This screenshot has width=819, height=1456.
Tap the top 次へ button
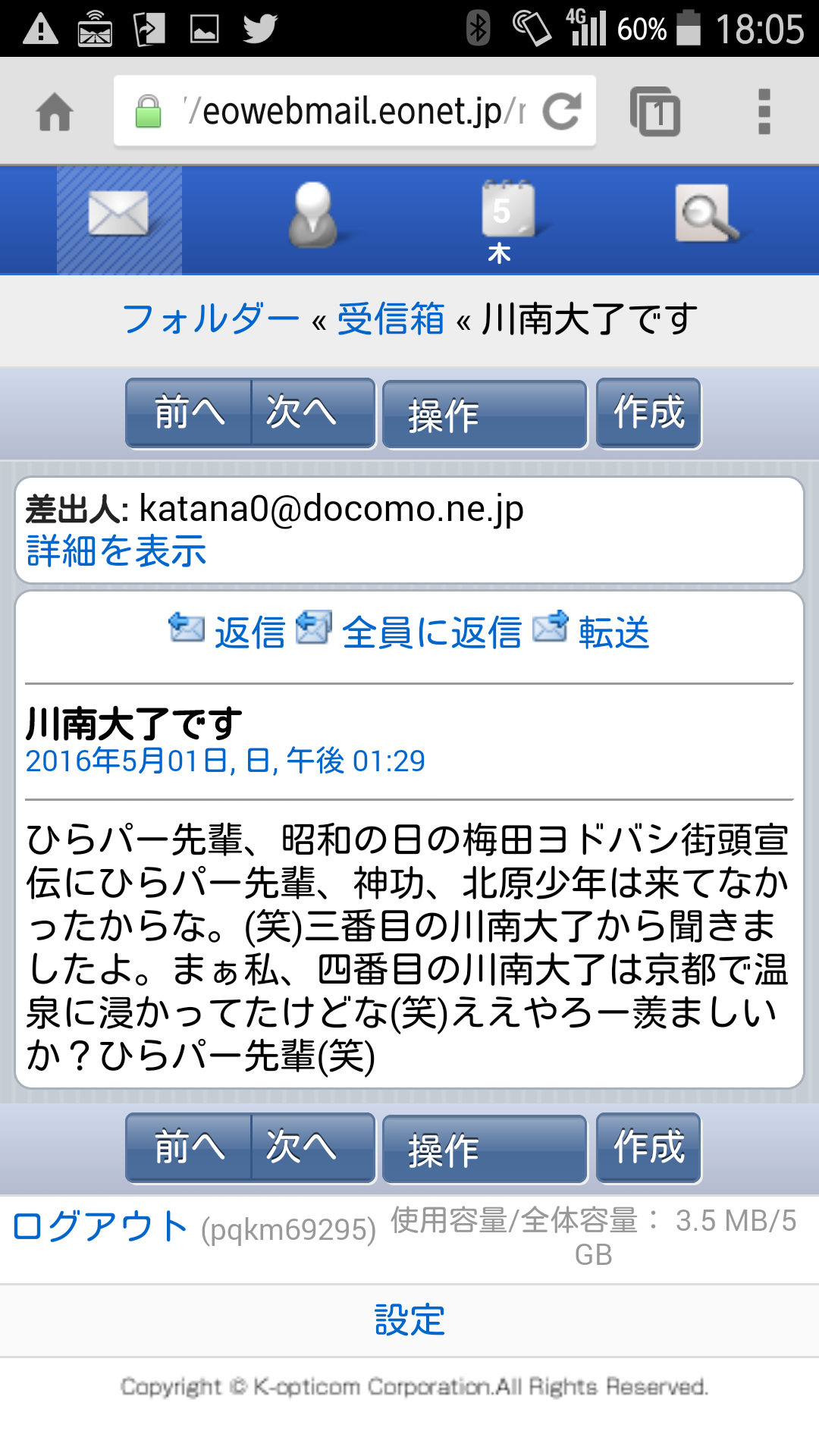tap(312, 413)
